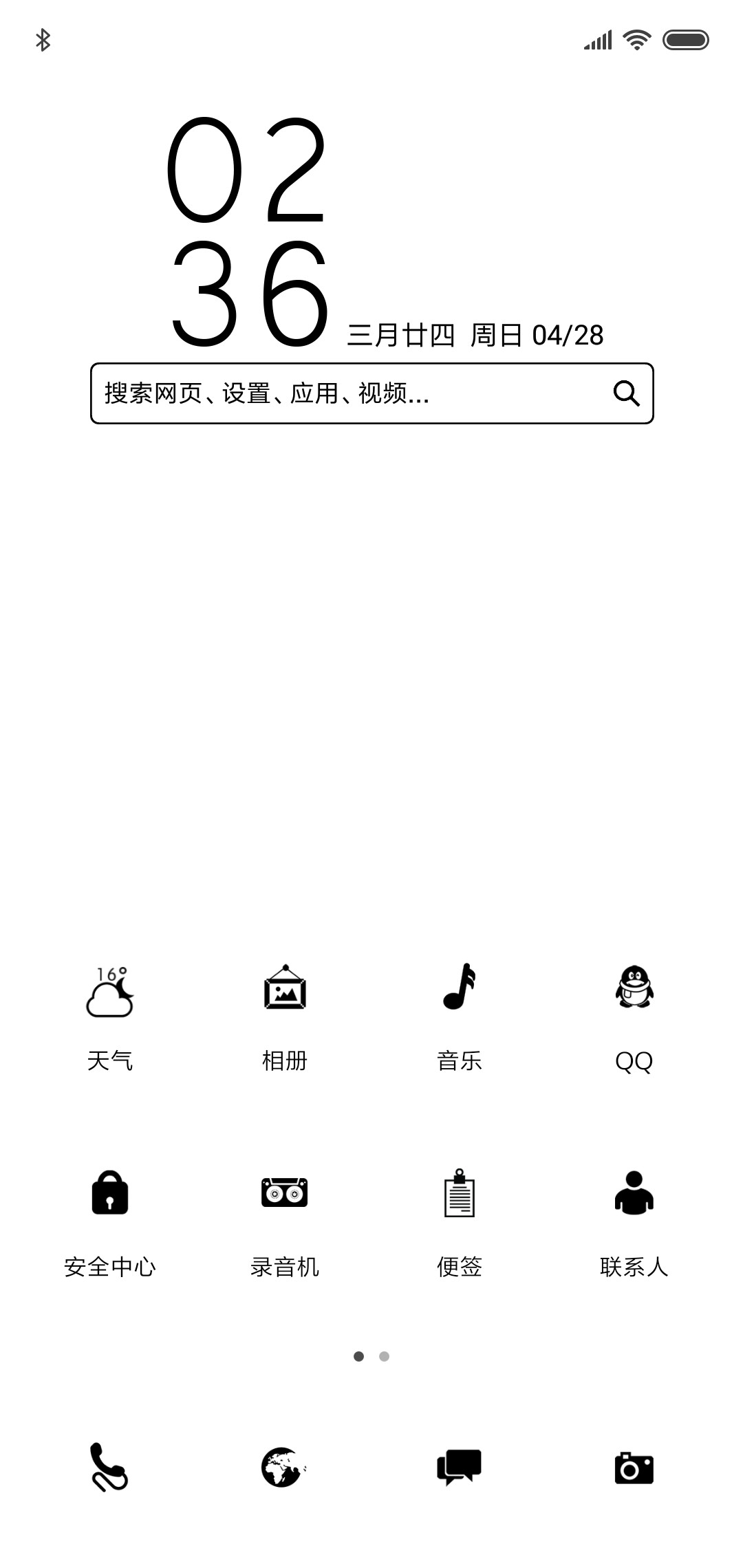The width and height of the screenshot is (743, 1568).
Task: Launch the camera from the dock
Action: pos(634,1468)
